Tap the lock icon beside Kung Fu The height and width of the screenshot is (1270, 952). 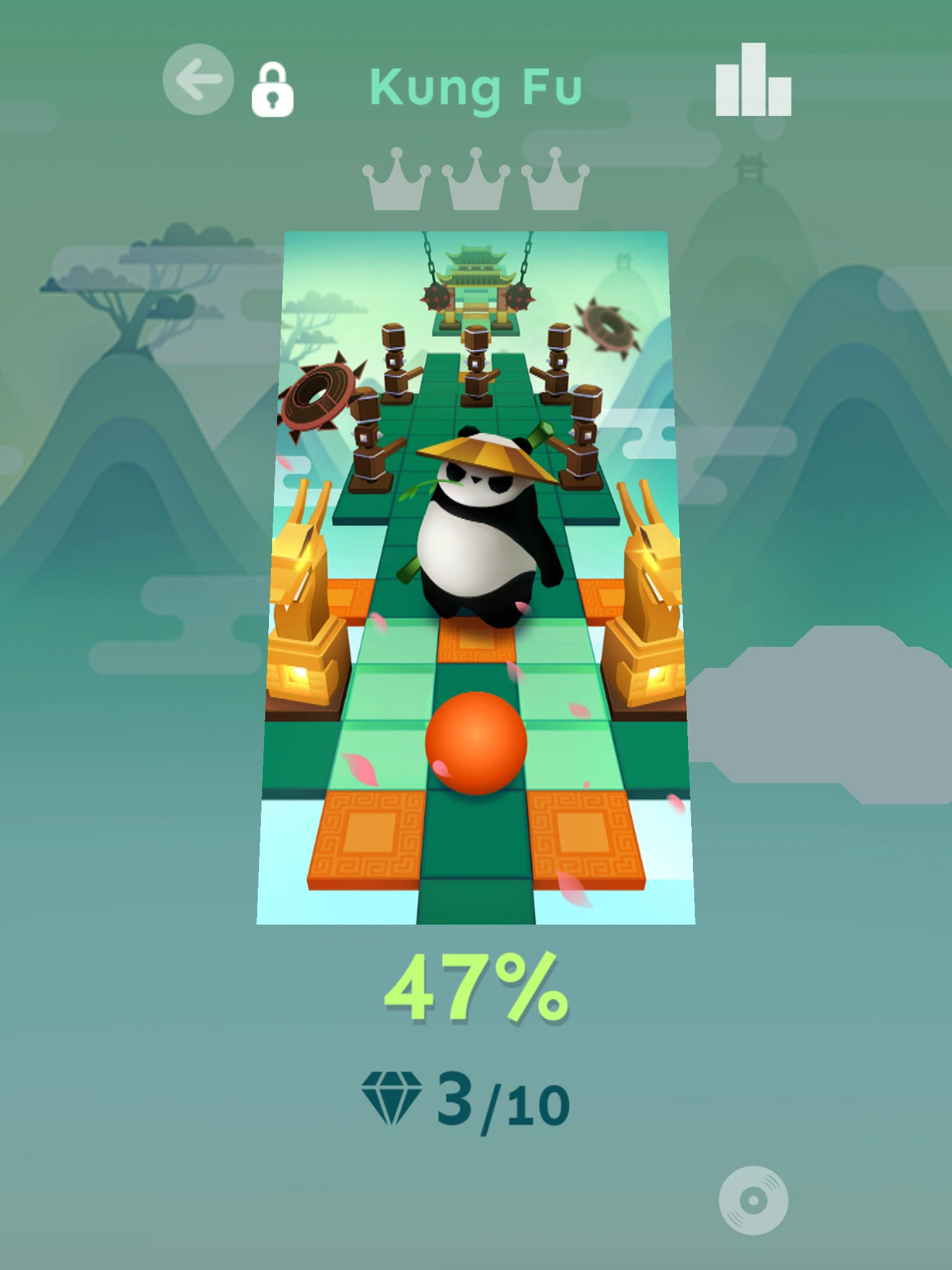click(x=272, y=90)
